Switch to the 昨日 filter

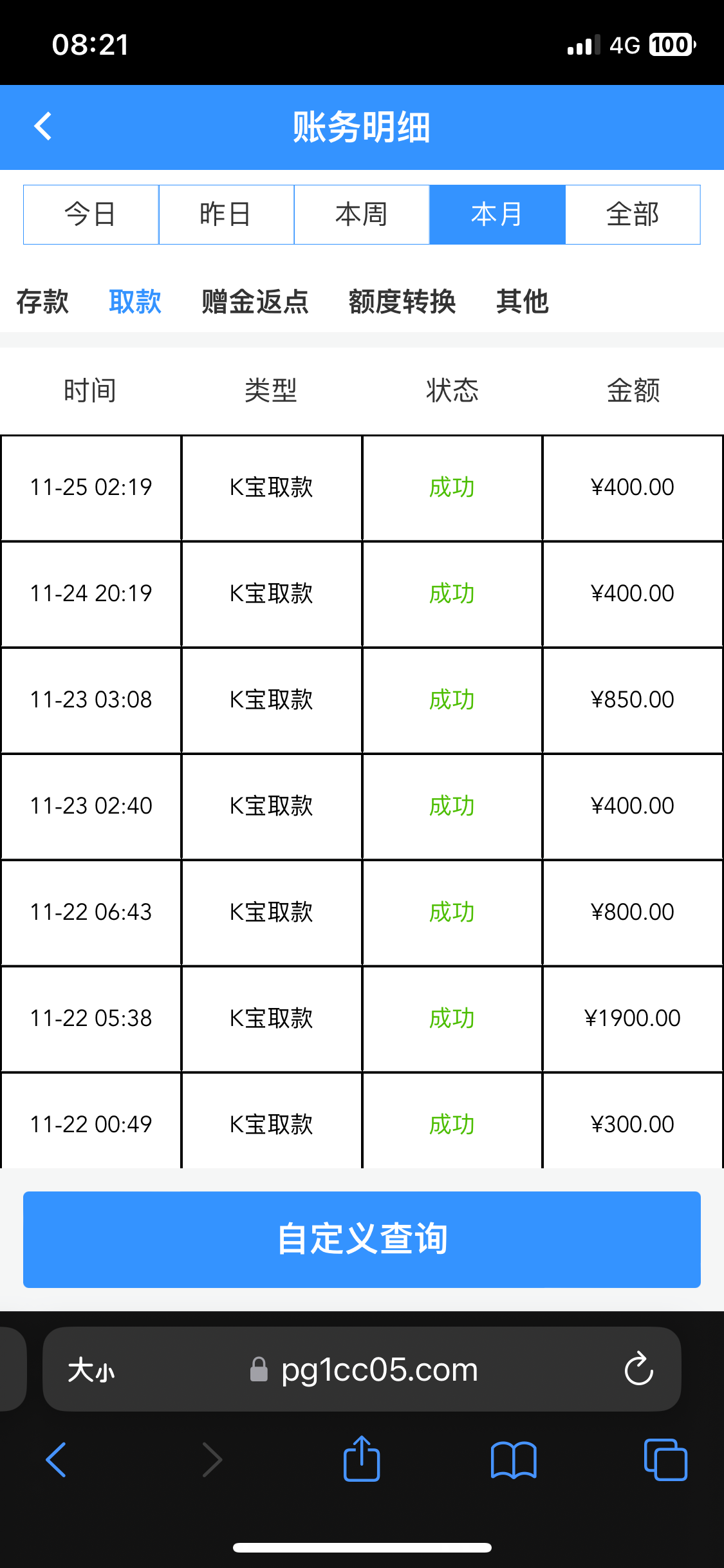tap(226, 214)
